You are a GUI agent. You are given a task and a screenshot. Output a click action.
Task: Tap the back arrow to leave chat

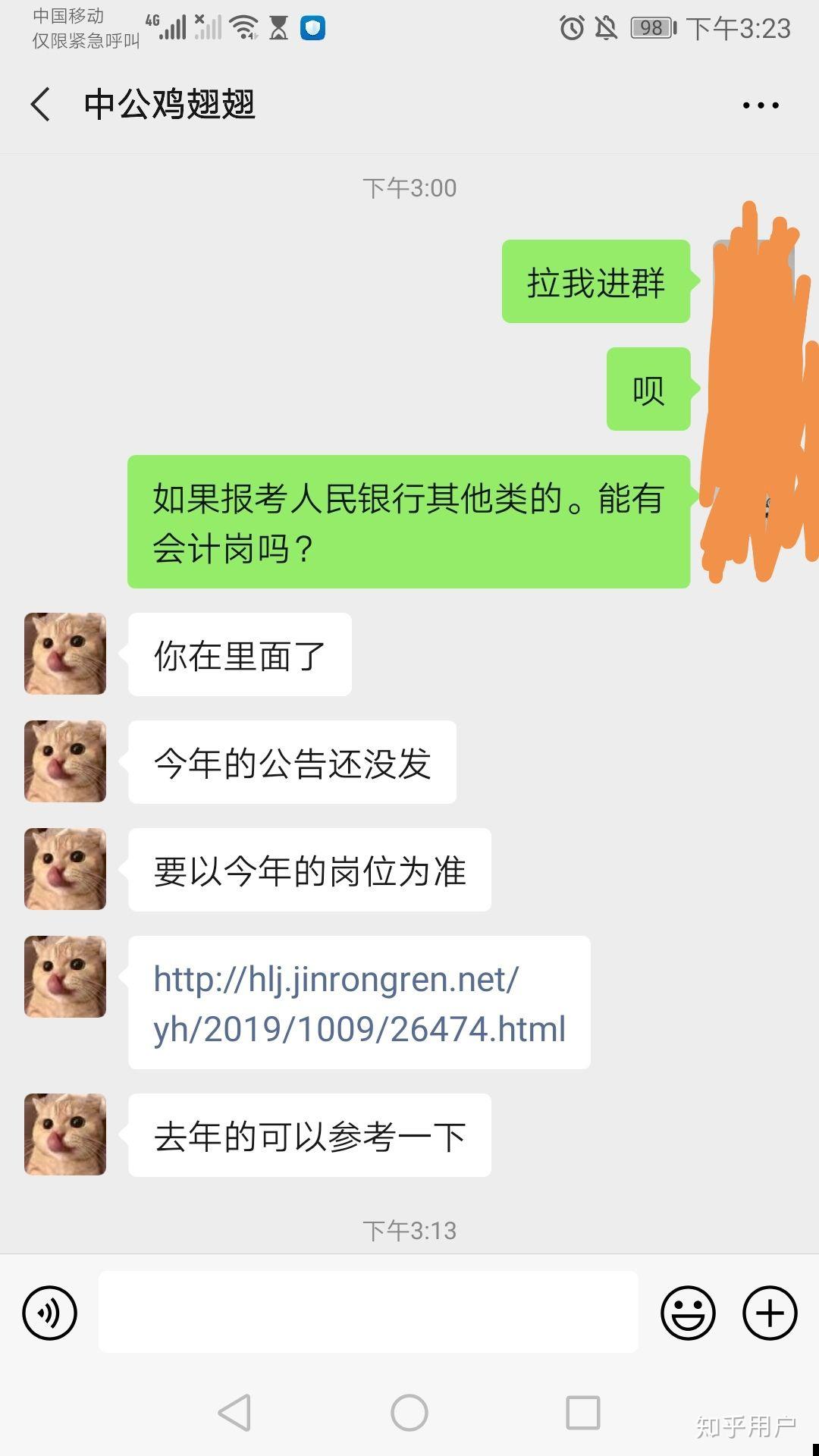(39, 106)
